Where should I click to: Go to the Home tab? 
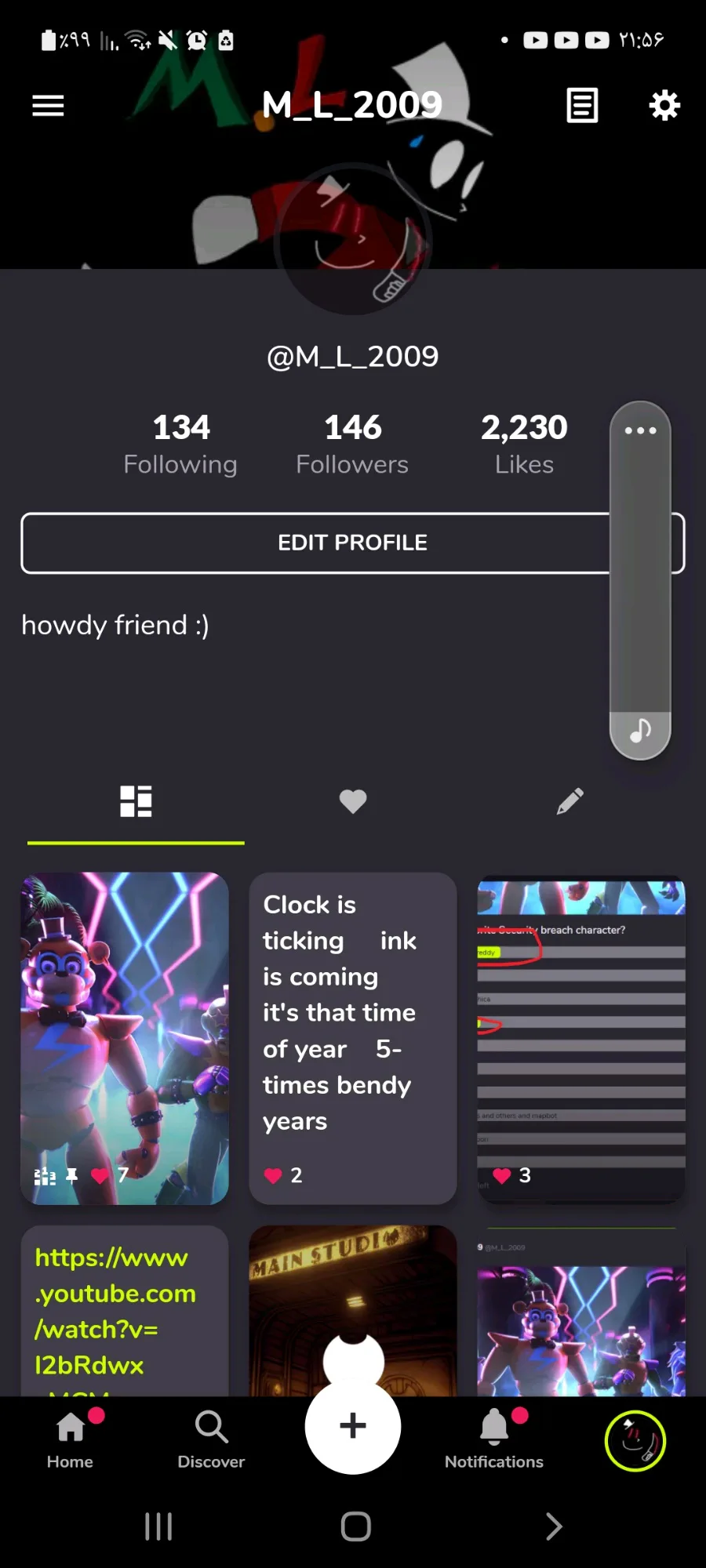[x=71, y=1441]
